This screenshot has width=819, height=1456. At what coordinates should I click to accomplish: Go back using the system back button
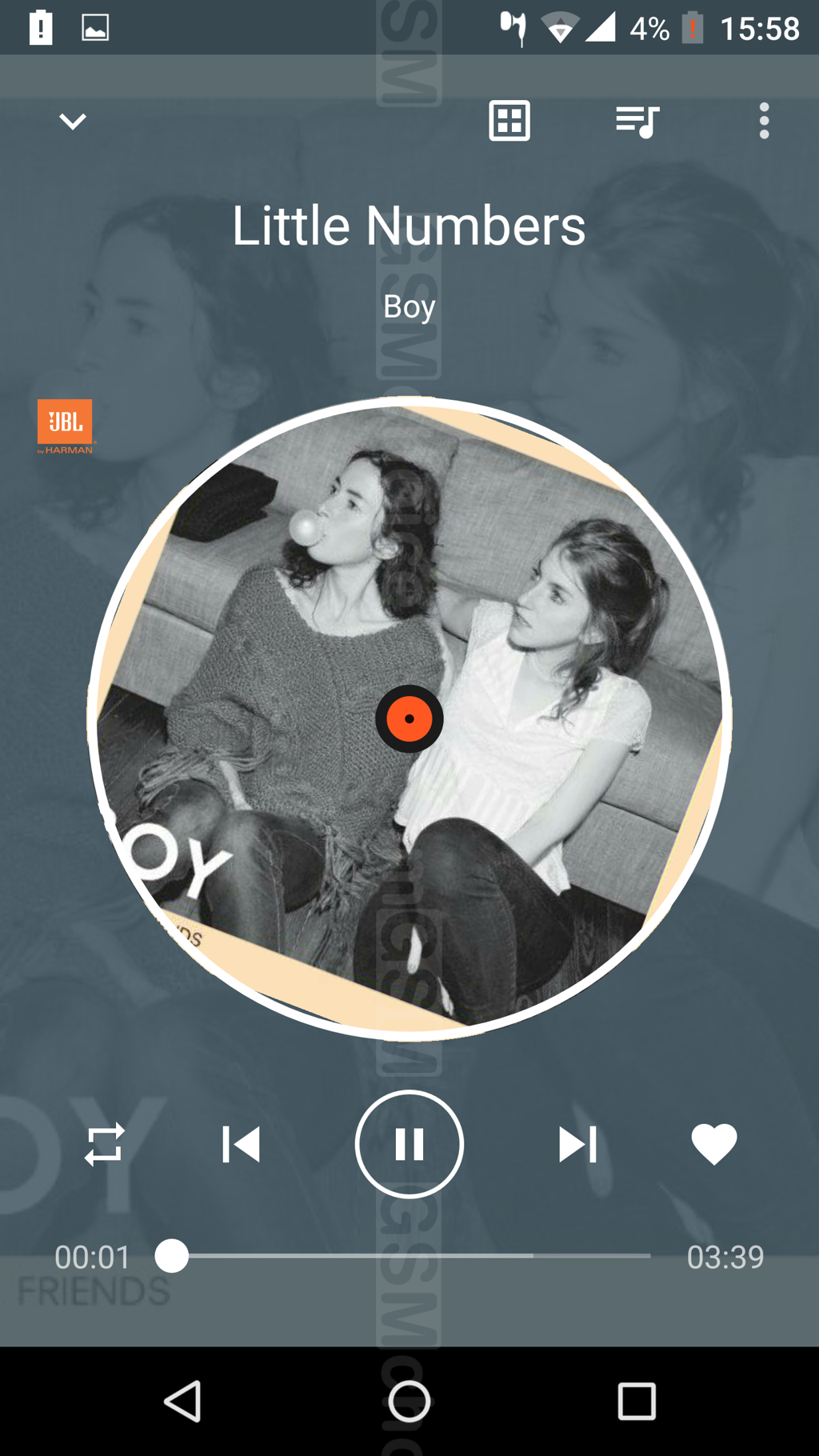click(182, 1402)
